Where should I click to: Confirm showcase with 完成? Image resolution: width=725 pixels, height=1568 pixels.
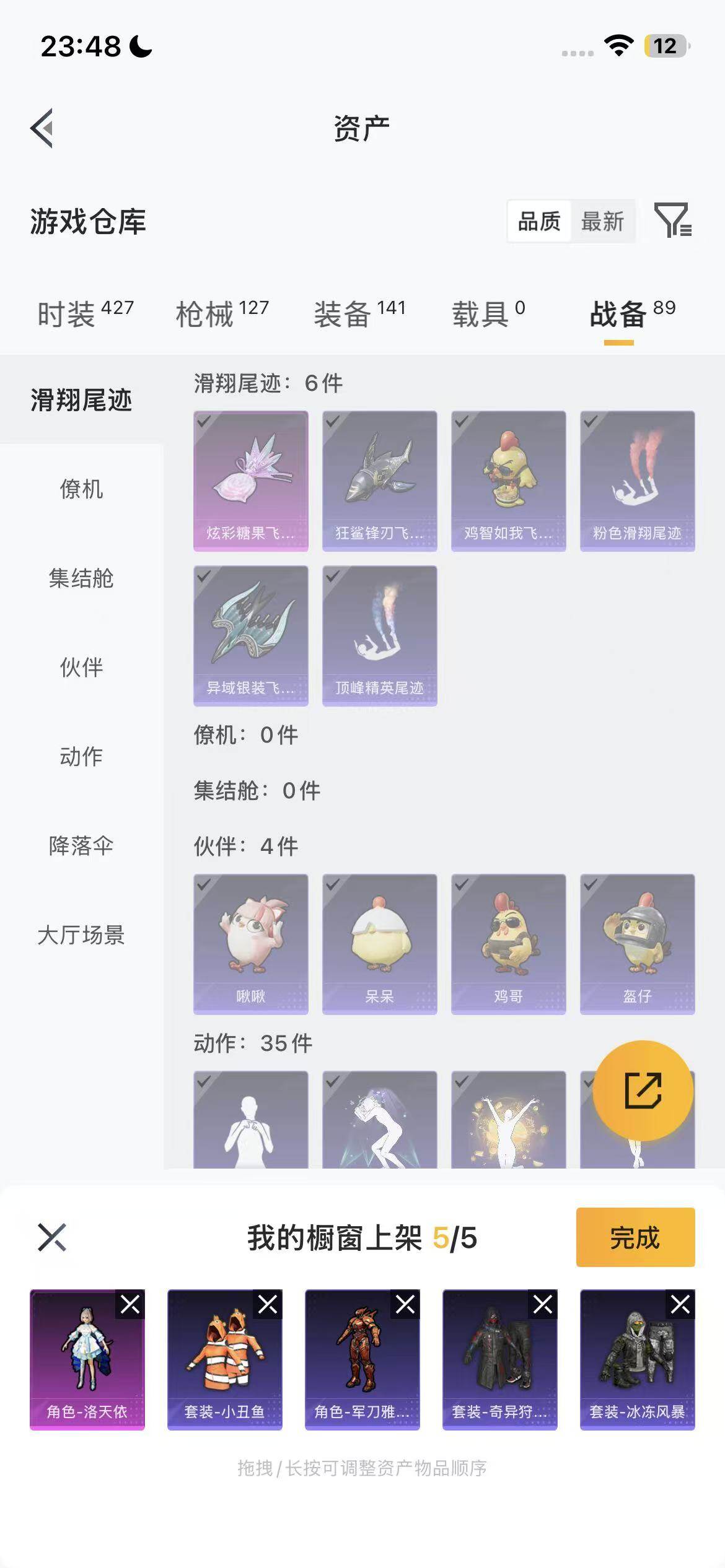635,1237
